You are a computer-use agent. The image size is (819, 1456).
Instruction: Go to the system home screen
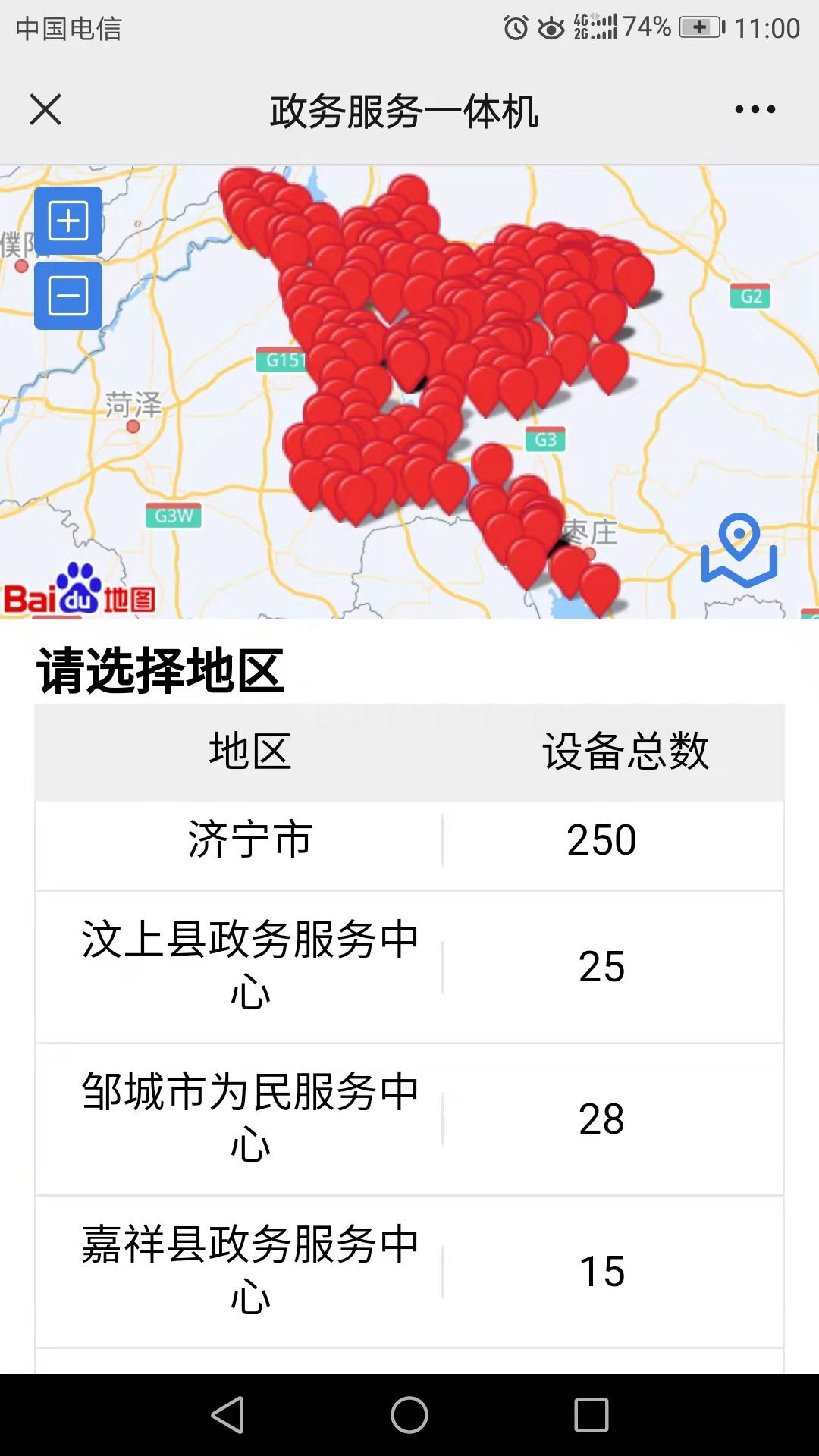click(x=409, y=1415)
